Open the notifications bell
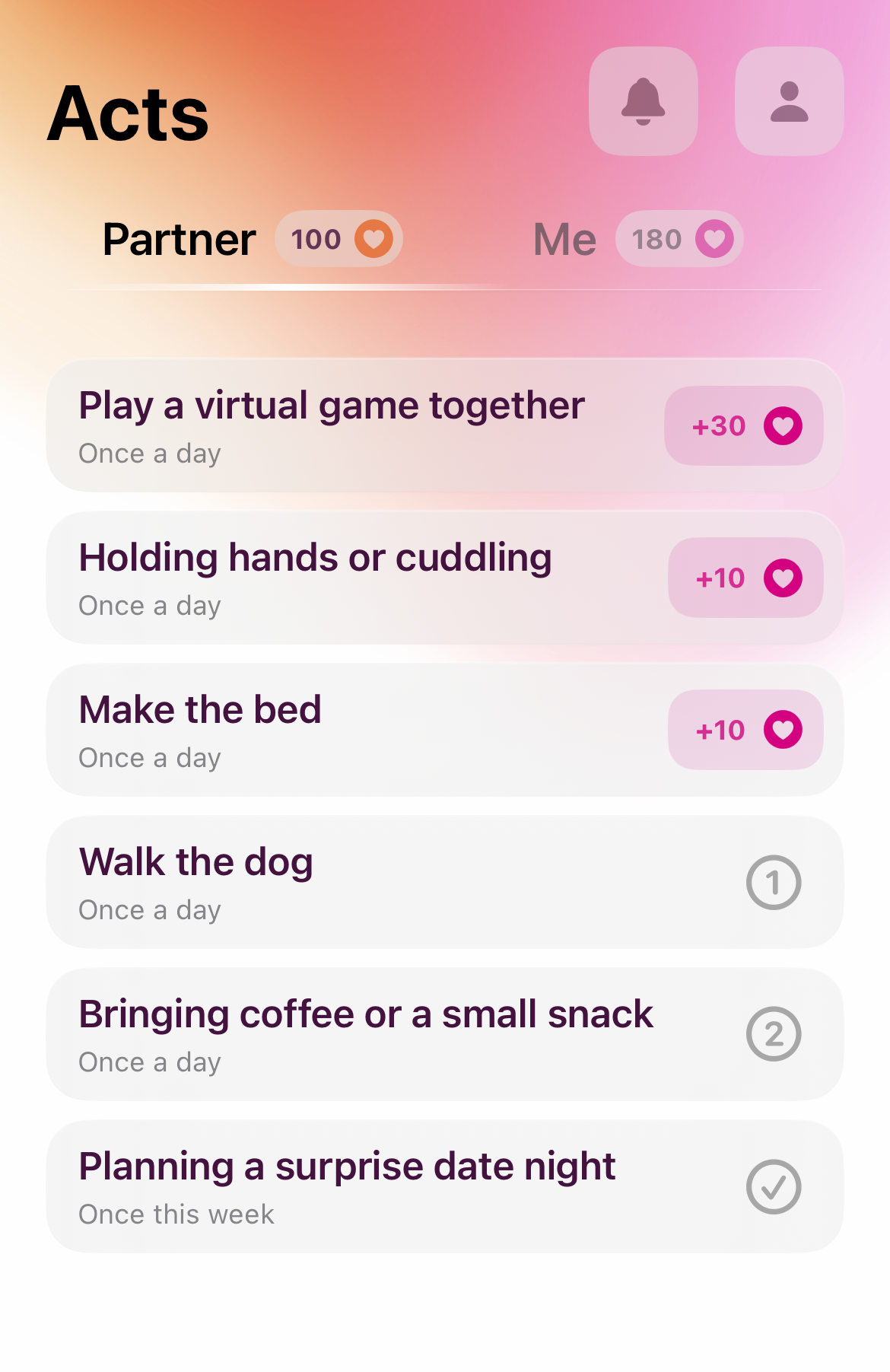This screenshot has height=1372, width=890. (644, 101)
